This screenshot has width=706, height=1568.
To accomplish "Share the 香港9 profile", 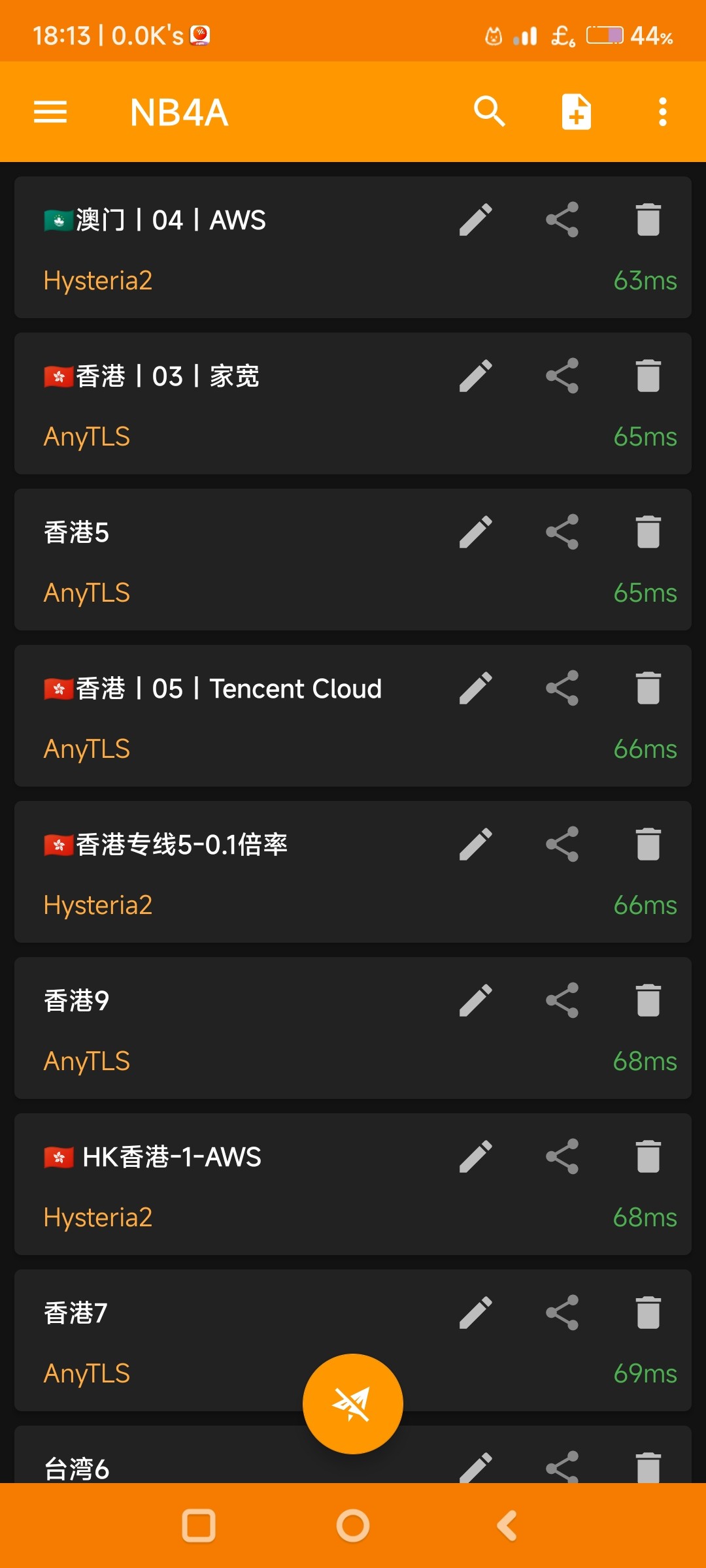I will click(x=562, y=1000).
